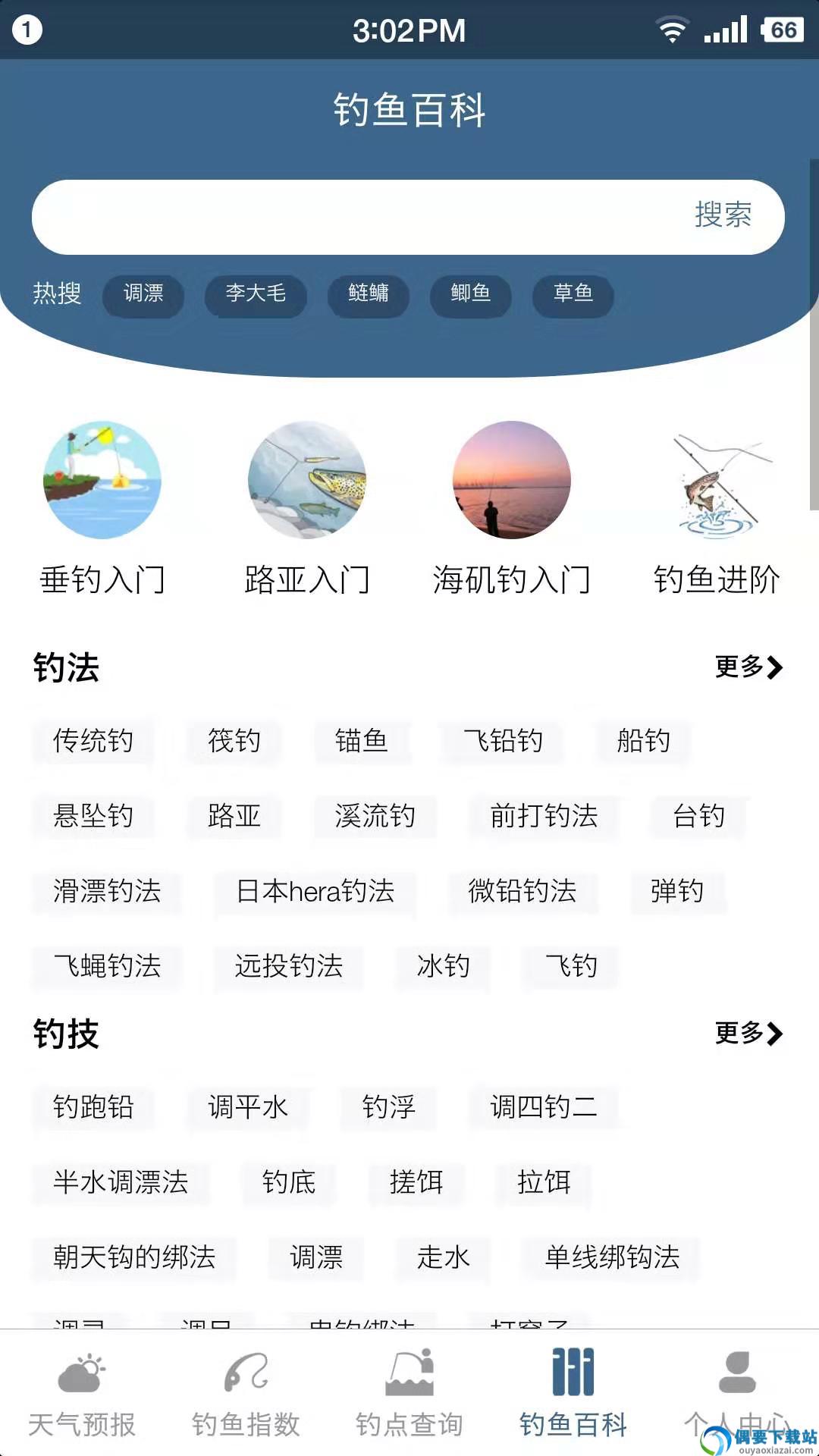Tap the 搜索 search button

pyautogui.click(x=723, y=216)
